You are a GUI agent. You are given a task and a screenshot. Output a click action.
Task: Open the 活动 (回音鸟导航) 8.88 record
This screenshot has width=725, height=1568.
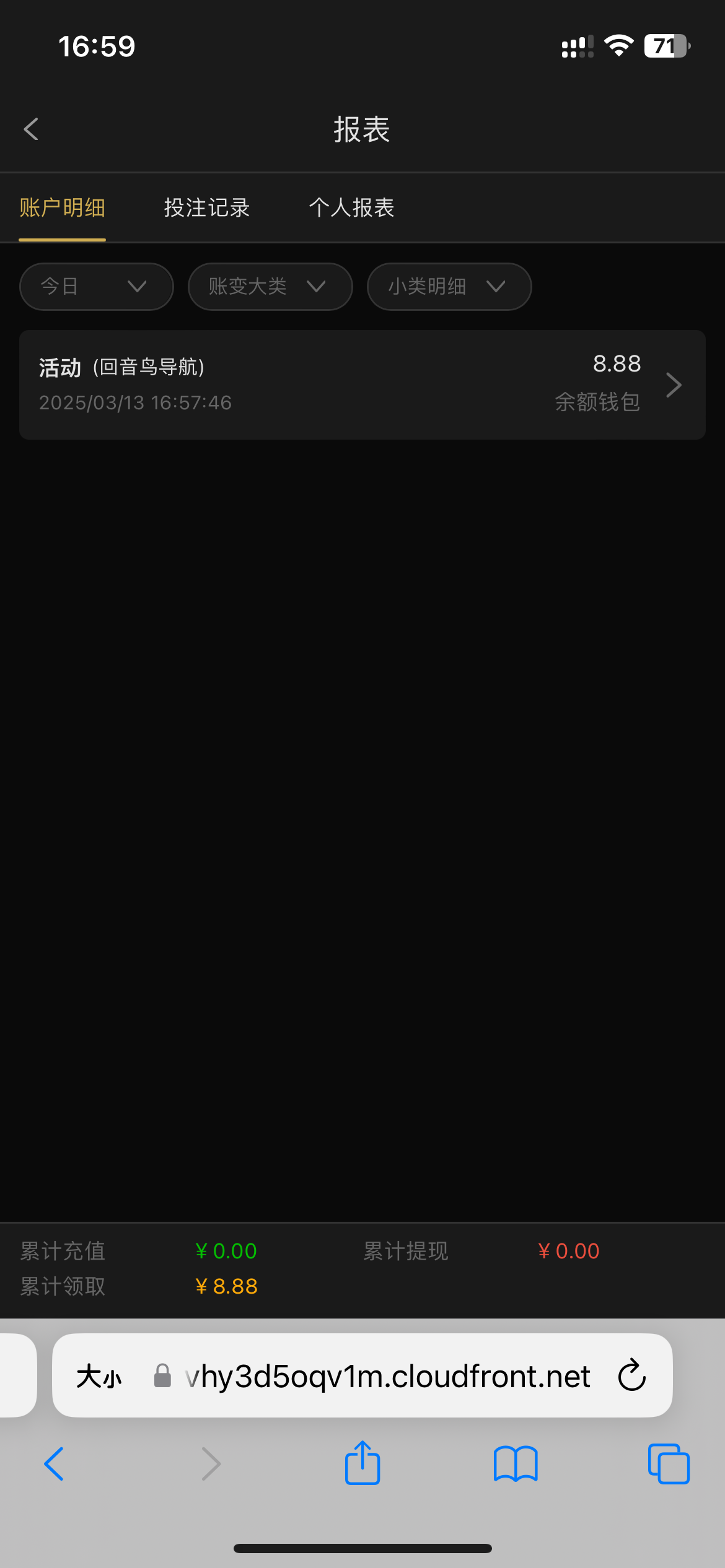362,385
